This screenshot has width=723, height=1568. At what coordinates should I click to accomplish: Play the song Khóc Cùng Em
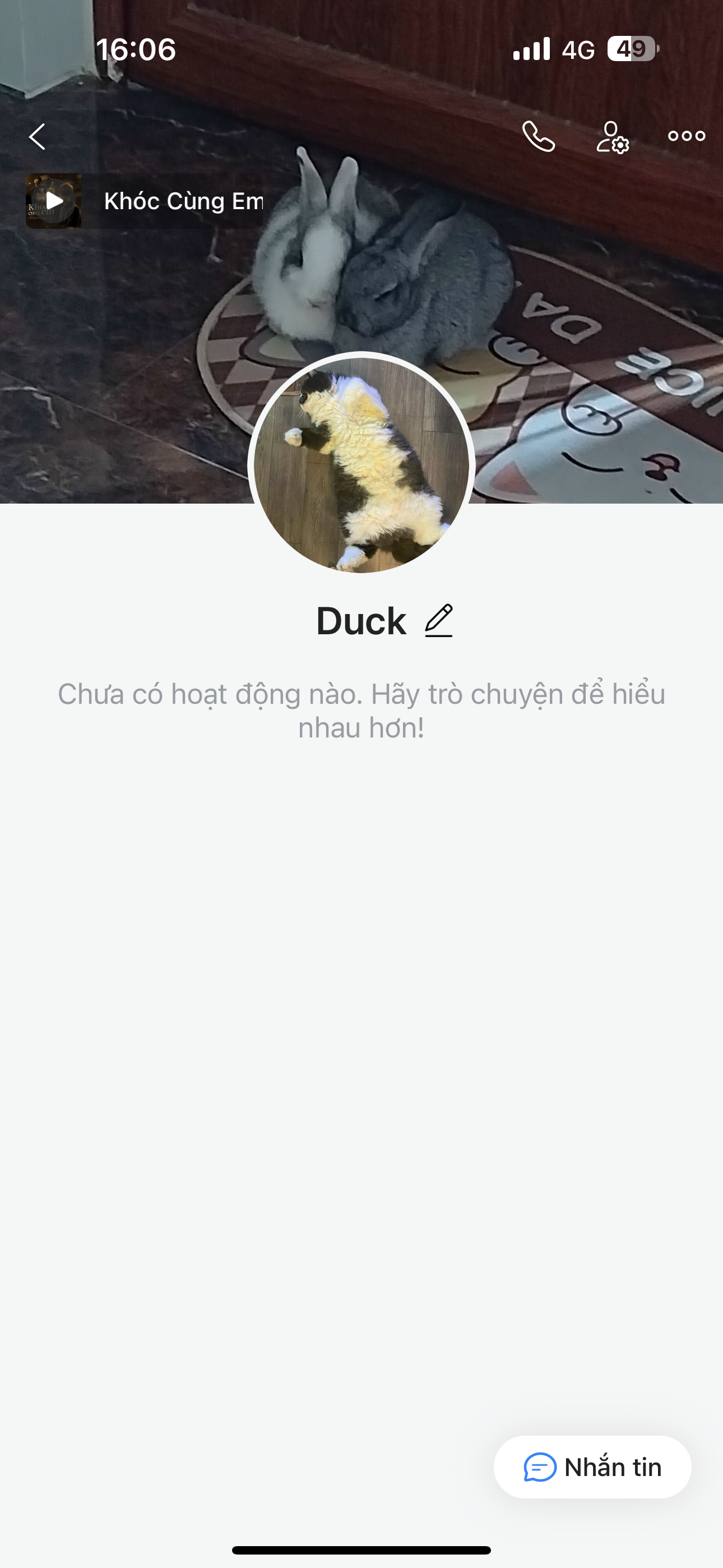coord(54,201)
